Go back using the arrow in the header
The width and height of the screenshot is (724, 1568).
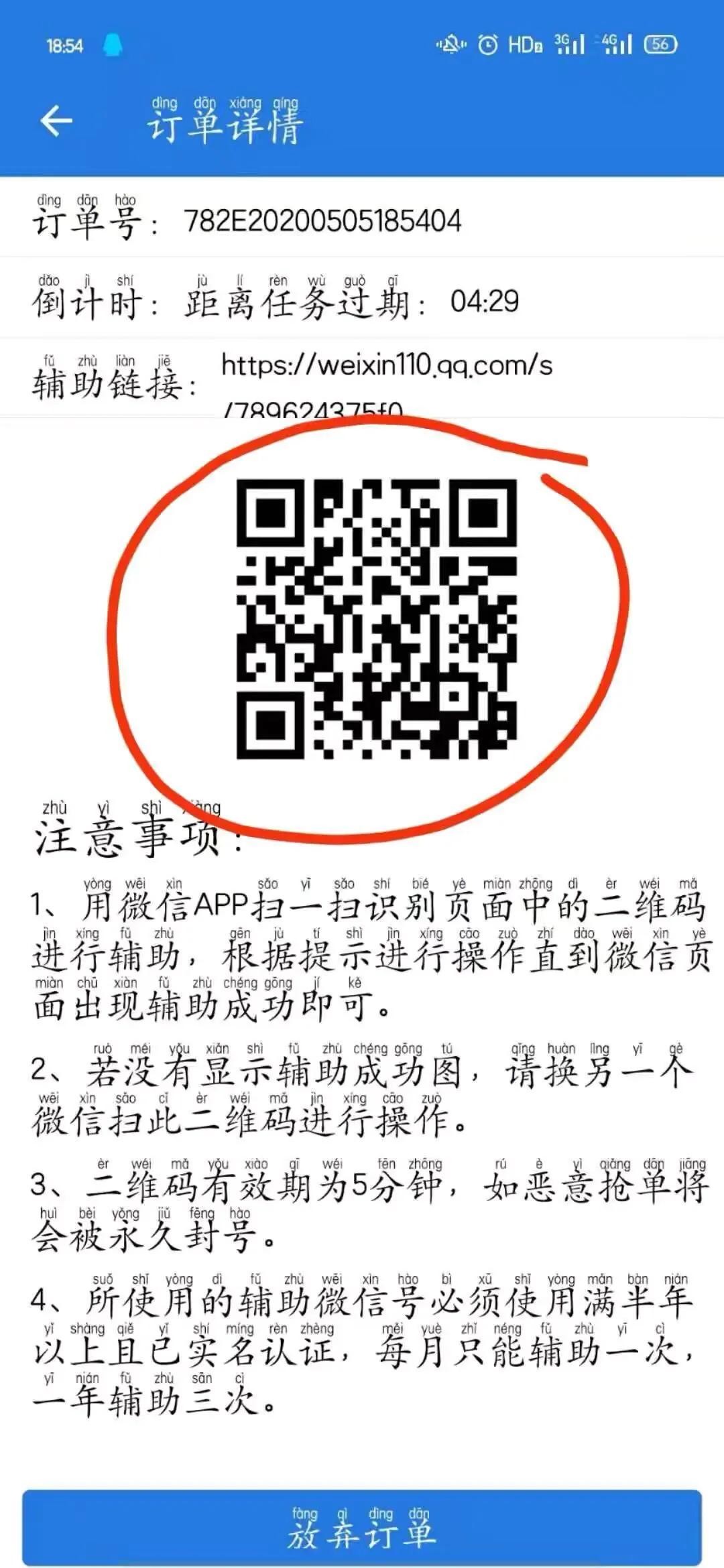click(56, 121)
